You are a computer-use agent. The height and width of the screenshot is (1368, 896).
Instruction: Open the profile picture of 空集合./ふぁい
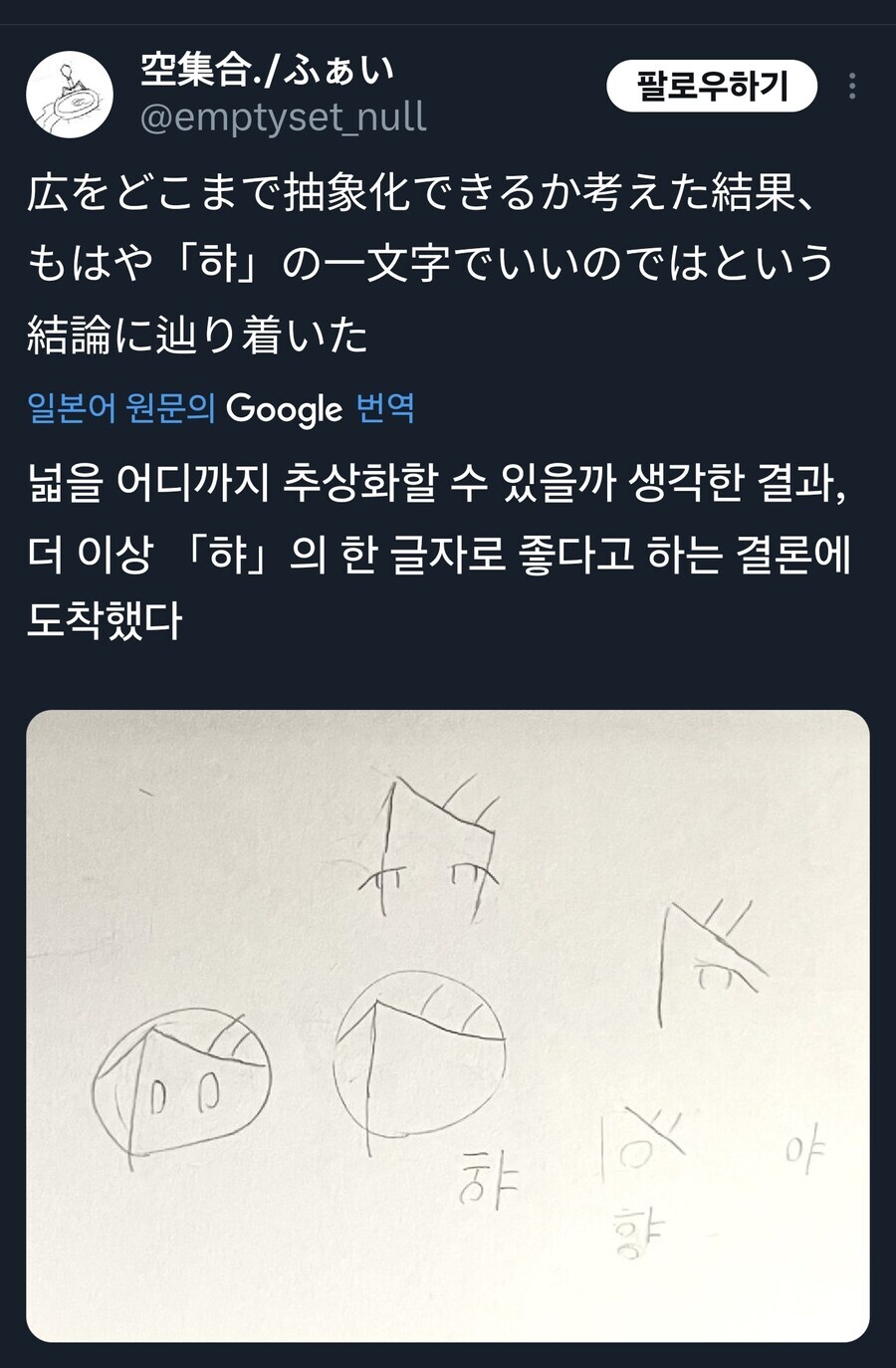(x=69, y=95)
